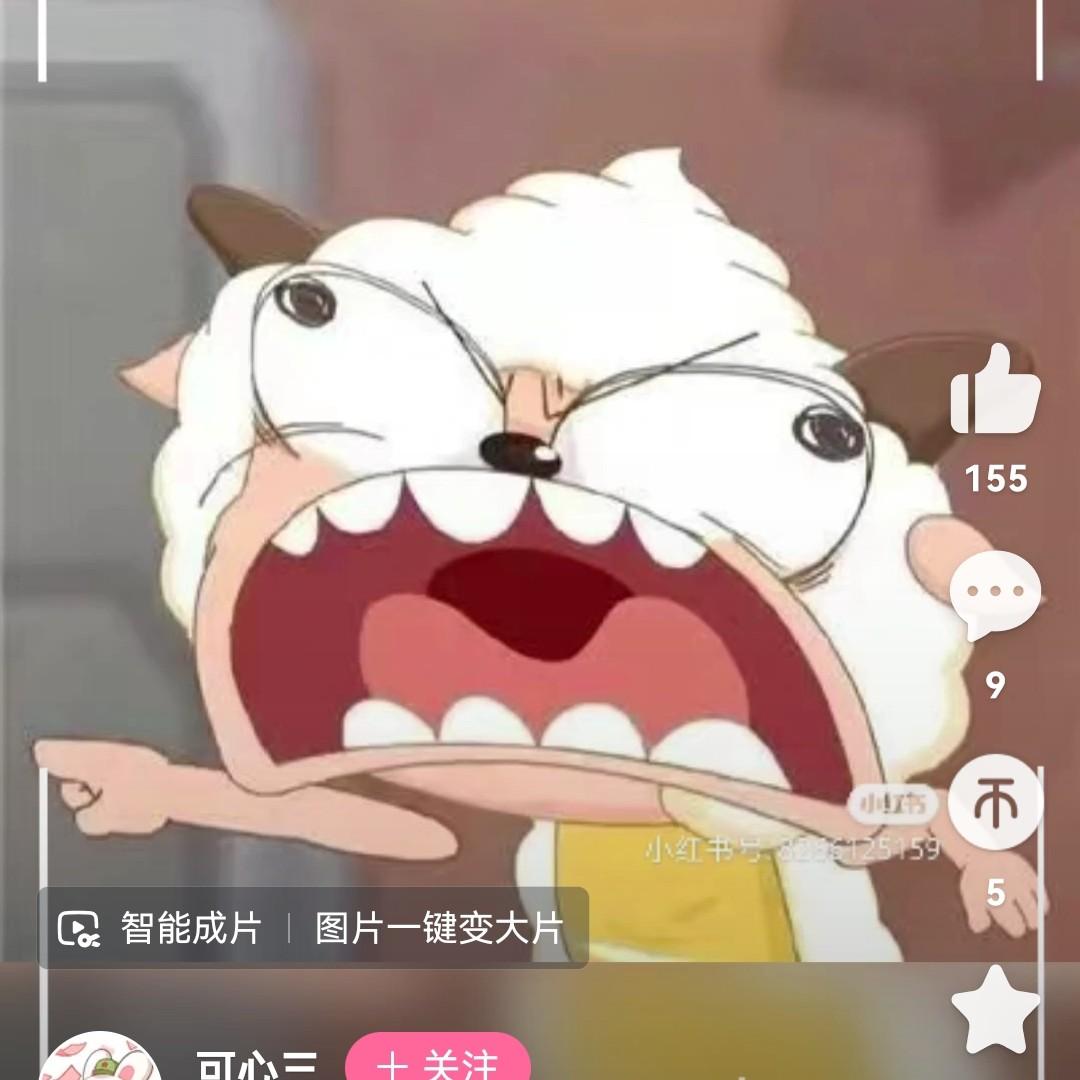Image resolution: width=1080 pixels, height=1080 pixels.
Task: Open the author's profile avatar
Action: click(101, 1057)
